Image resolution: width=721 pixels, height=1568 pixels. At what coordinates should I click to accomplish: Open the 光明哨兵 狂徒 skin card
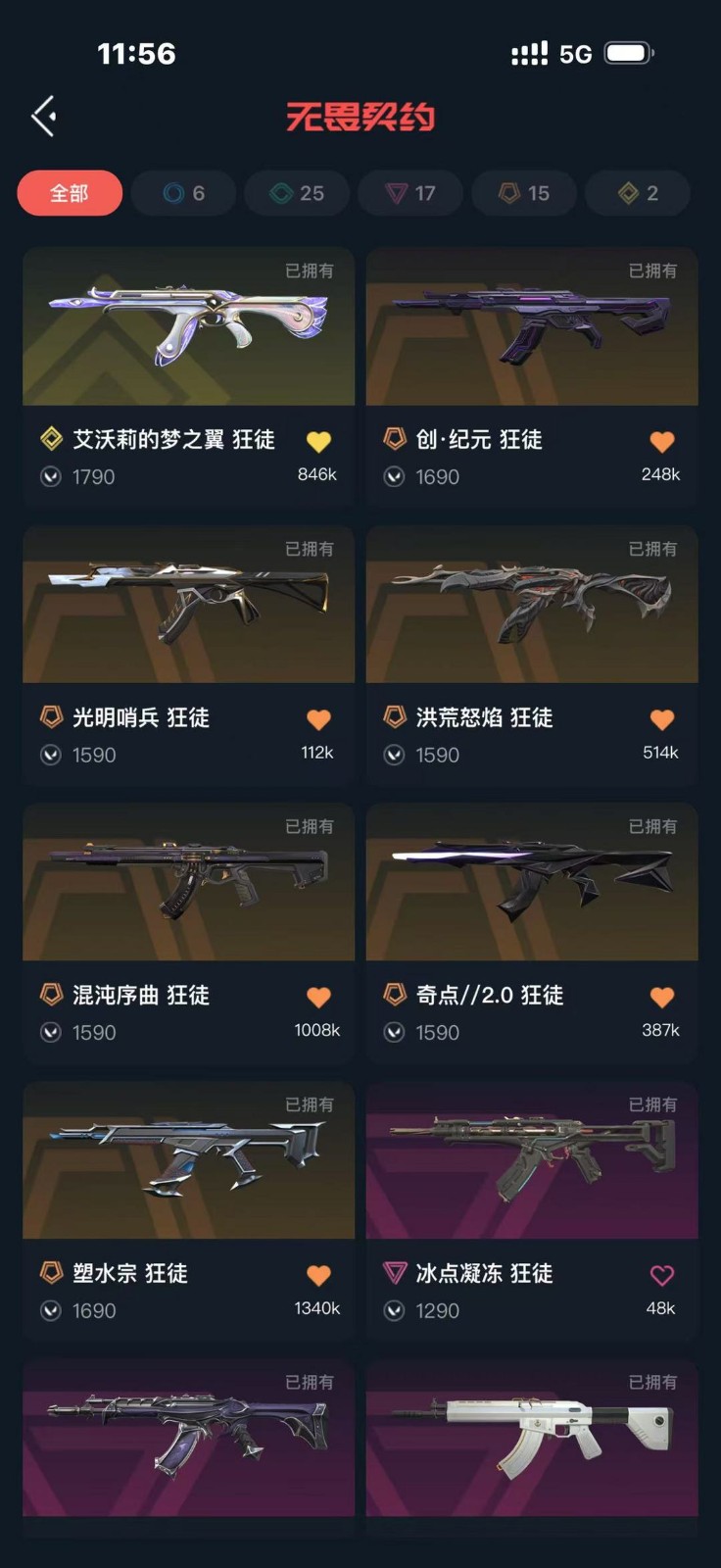coord(188,606)
